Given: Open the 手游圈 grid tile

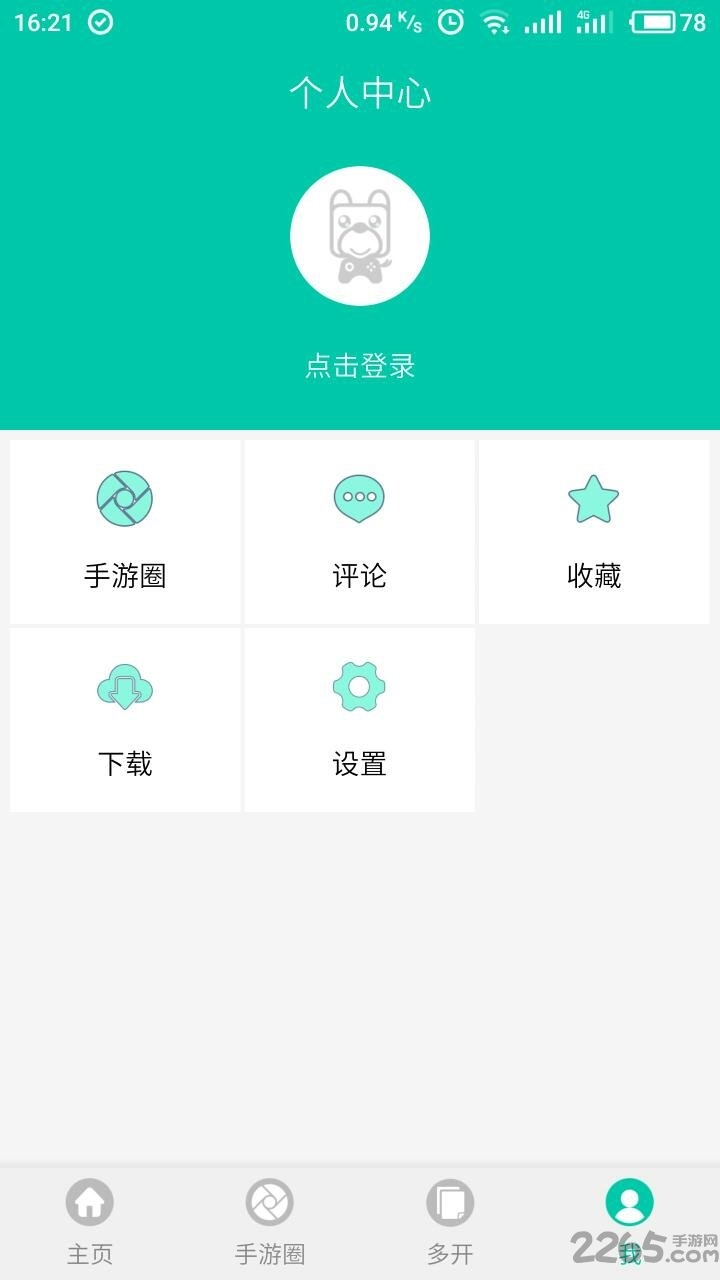Looking at the screenshot, I should click(x=125, y=532).
